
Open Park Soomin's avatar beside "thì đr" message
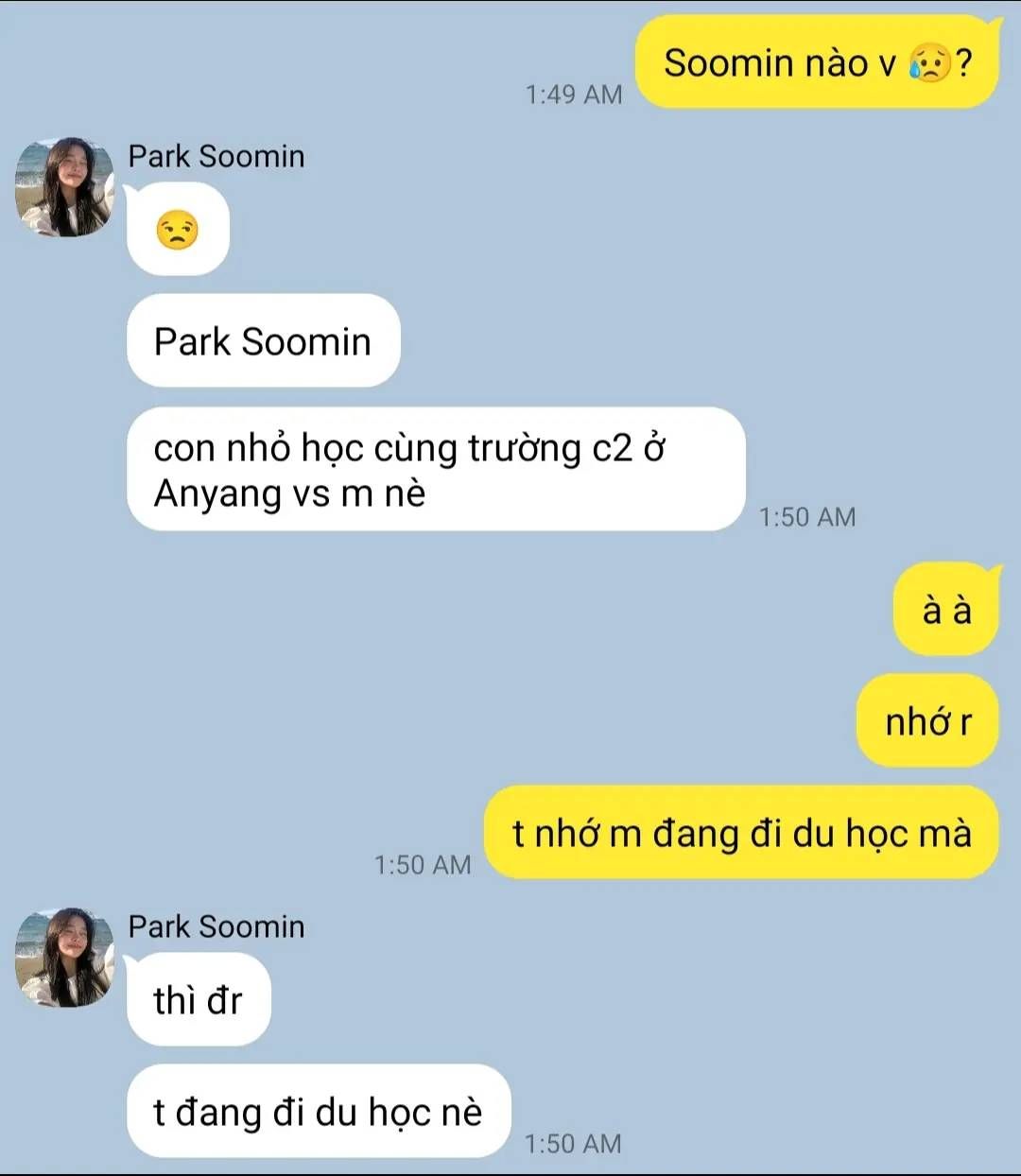tap(64, 957)
